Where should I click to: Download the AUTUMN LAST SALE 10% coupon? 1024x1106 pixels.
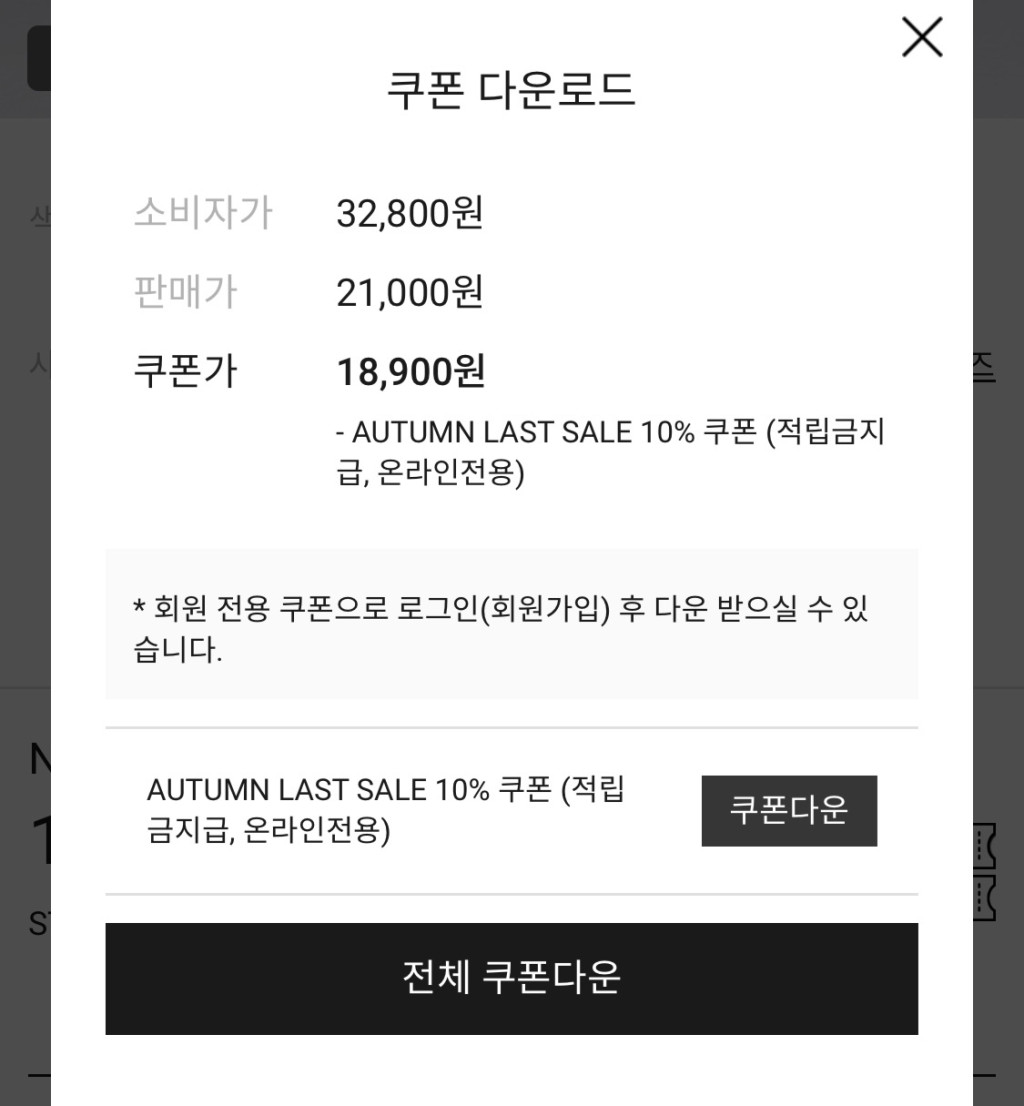[x=789, y=810]
